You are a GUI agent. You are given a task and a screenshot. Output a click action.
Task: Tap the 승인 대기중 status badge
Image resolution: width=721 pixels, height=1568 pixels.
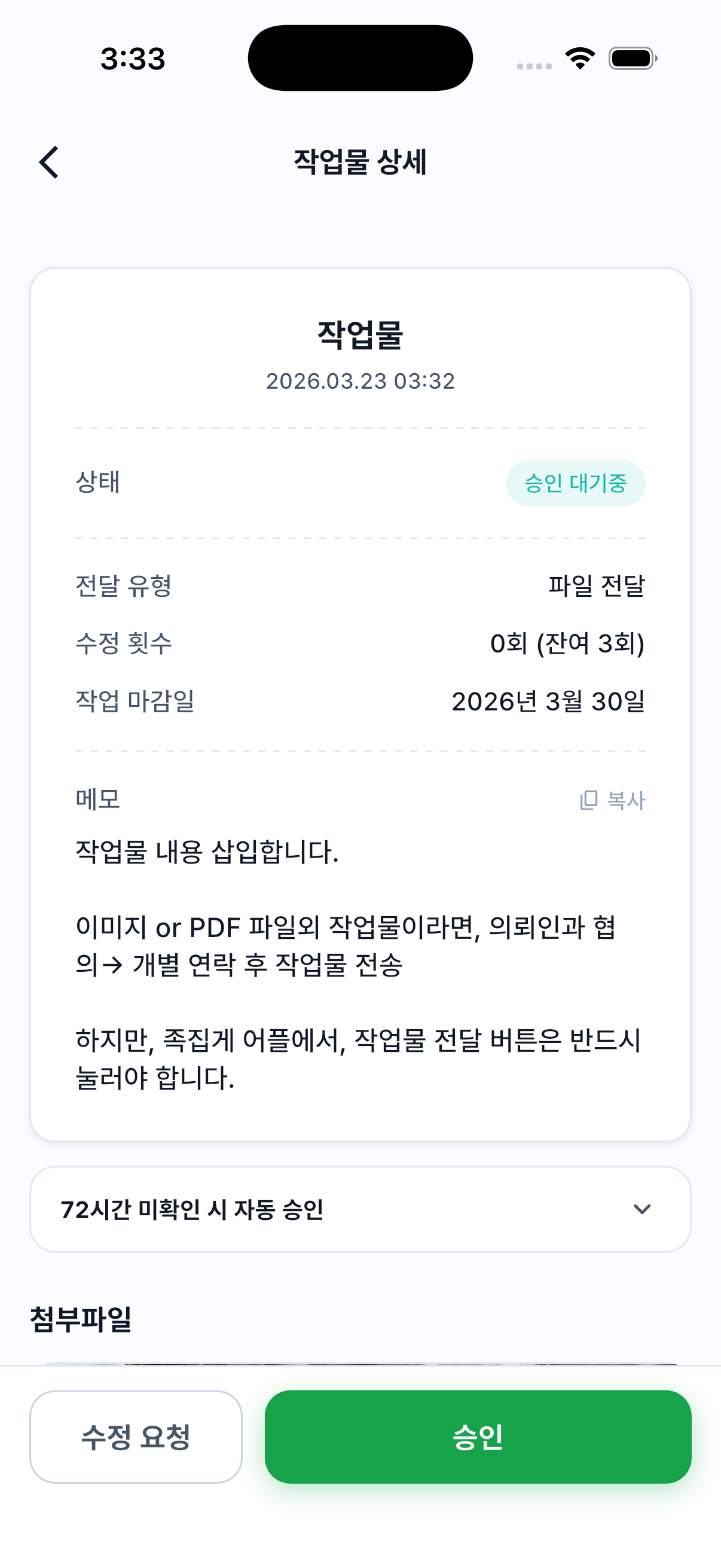click(x=576, y=482)
